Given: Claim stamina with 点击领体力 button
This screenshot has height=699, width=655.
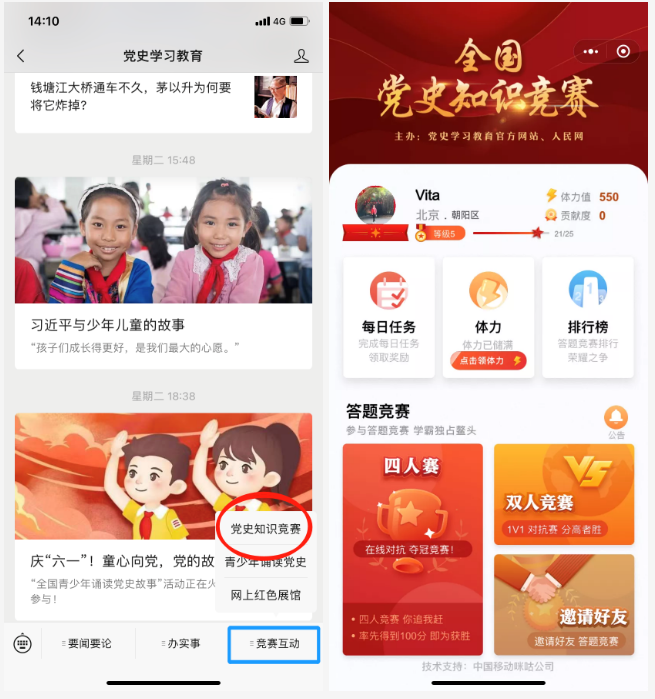Looking at the screenshot, I should pyautogui.click(x=488, y=360).
